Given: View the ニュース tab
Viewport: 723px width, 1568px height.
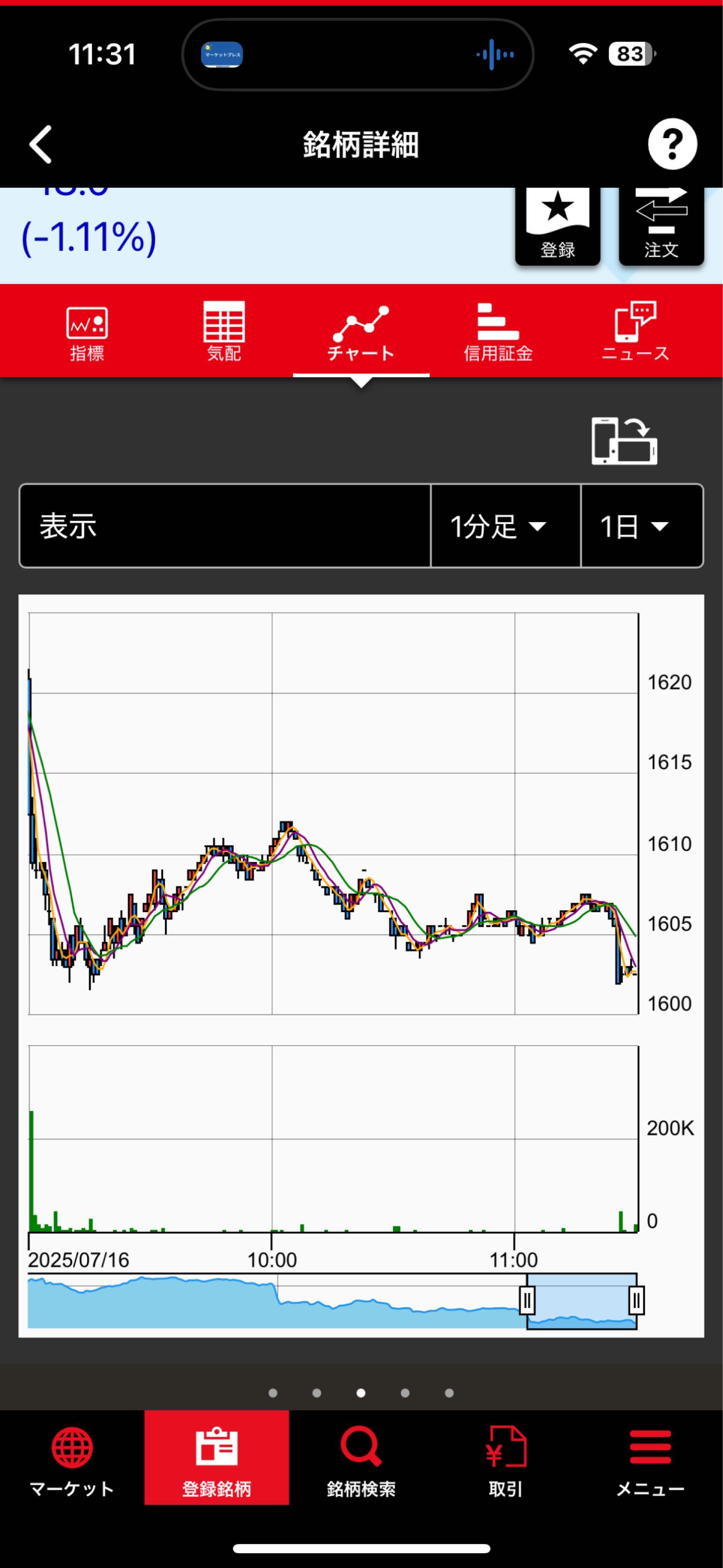Looking at the screenshot, I should click(x=635, y=332).
